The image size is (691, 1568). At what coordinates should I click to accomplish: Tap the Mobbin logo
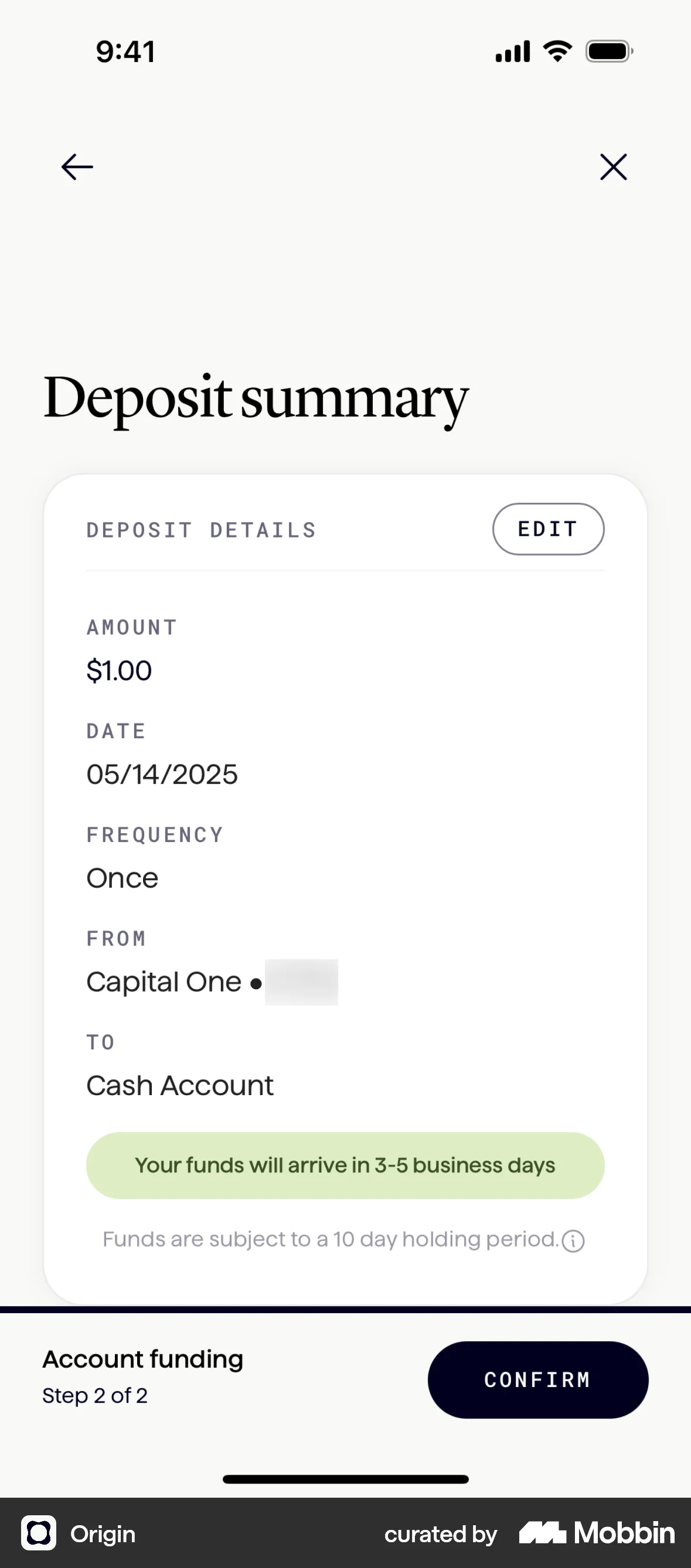click(595, 1534)
